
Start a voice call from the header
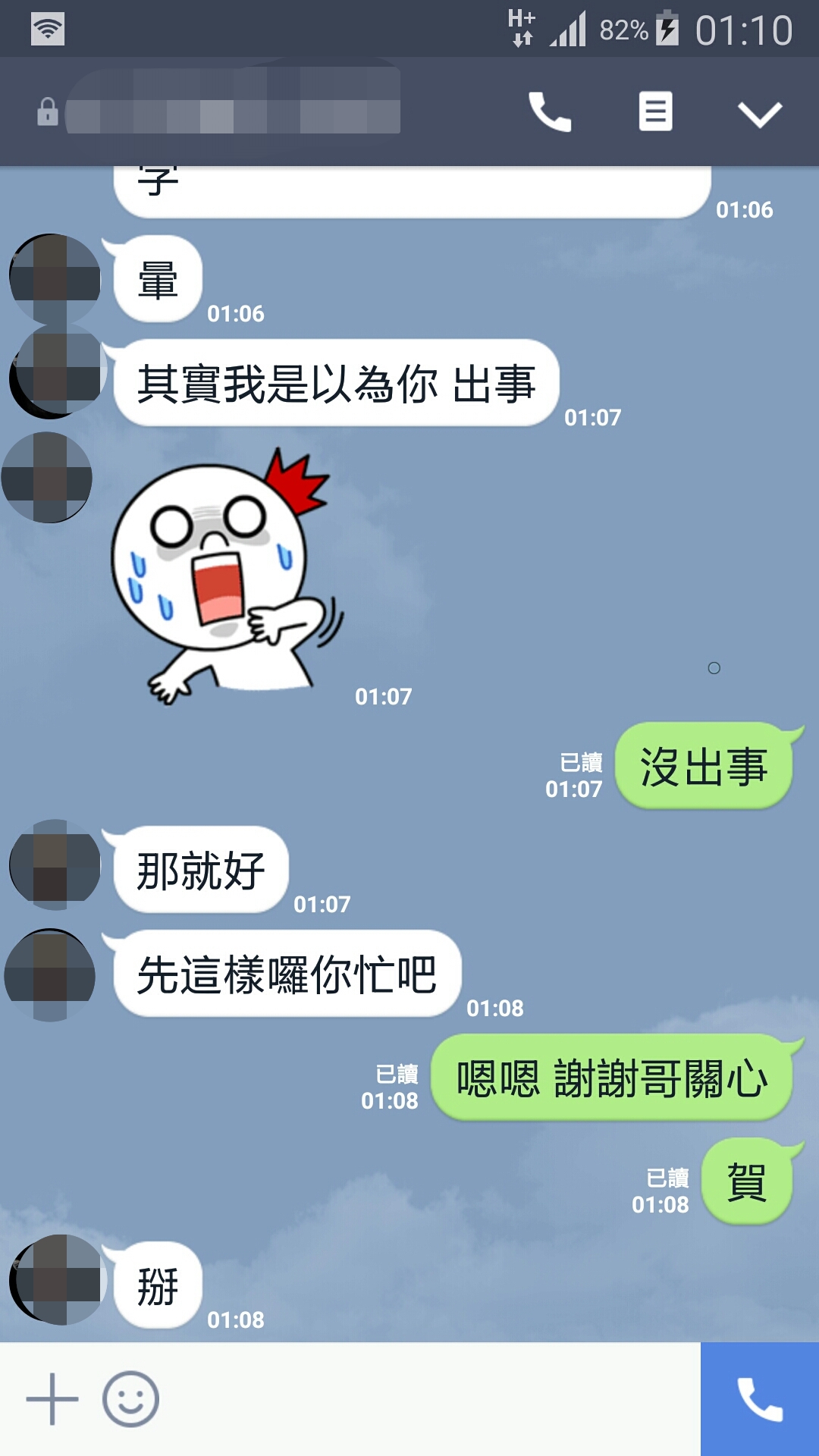pos(549,112)
